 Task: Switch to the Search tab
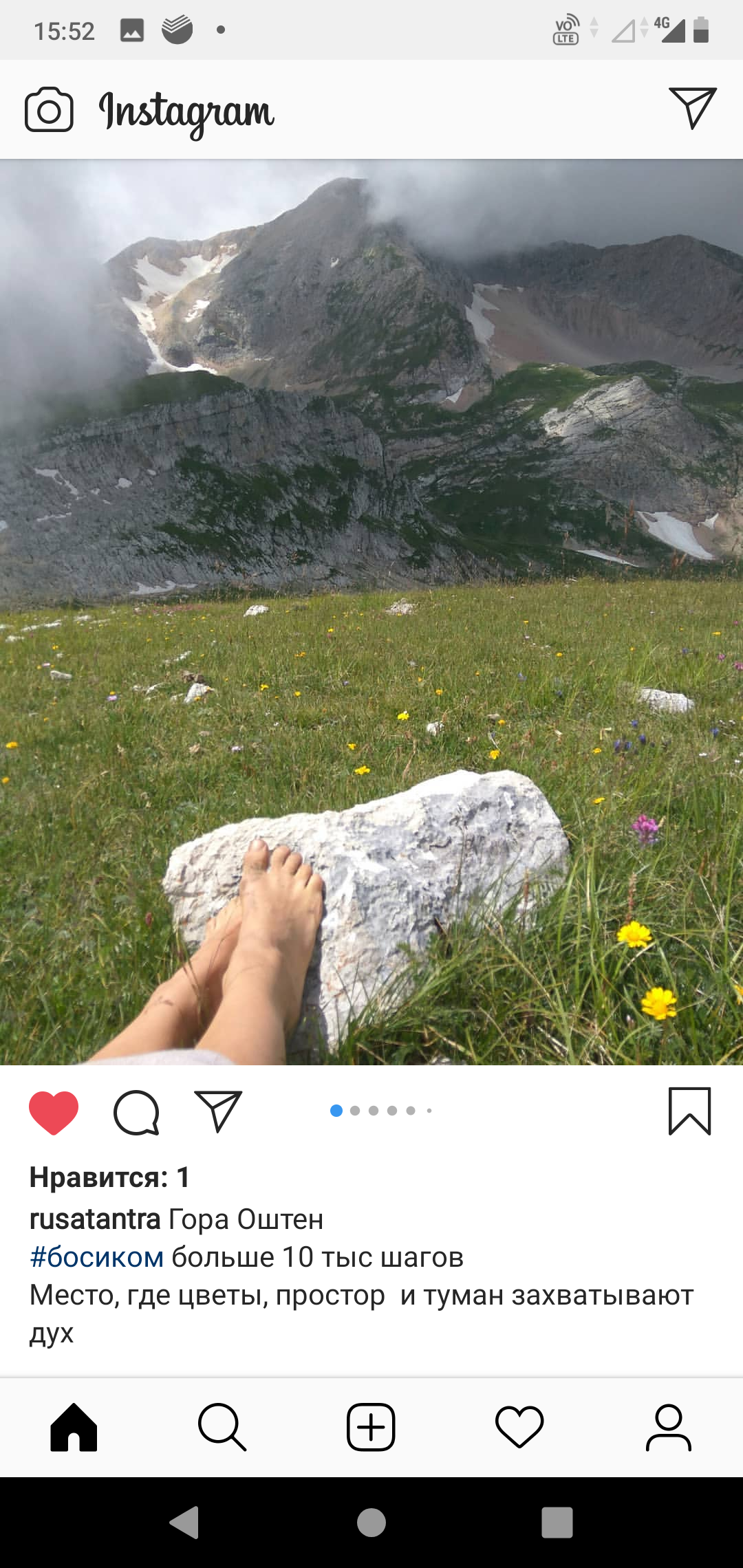tap(222, 1428)
